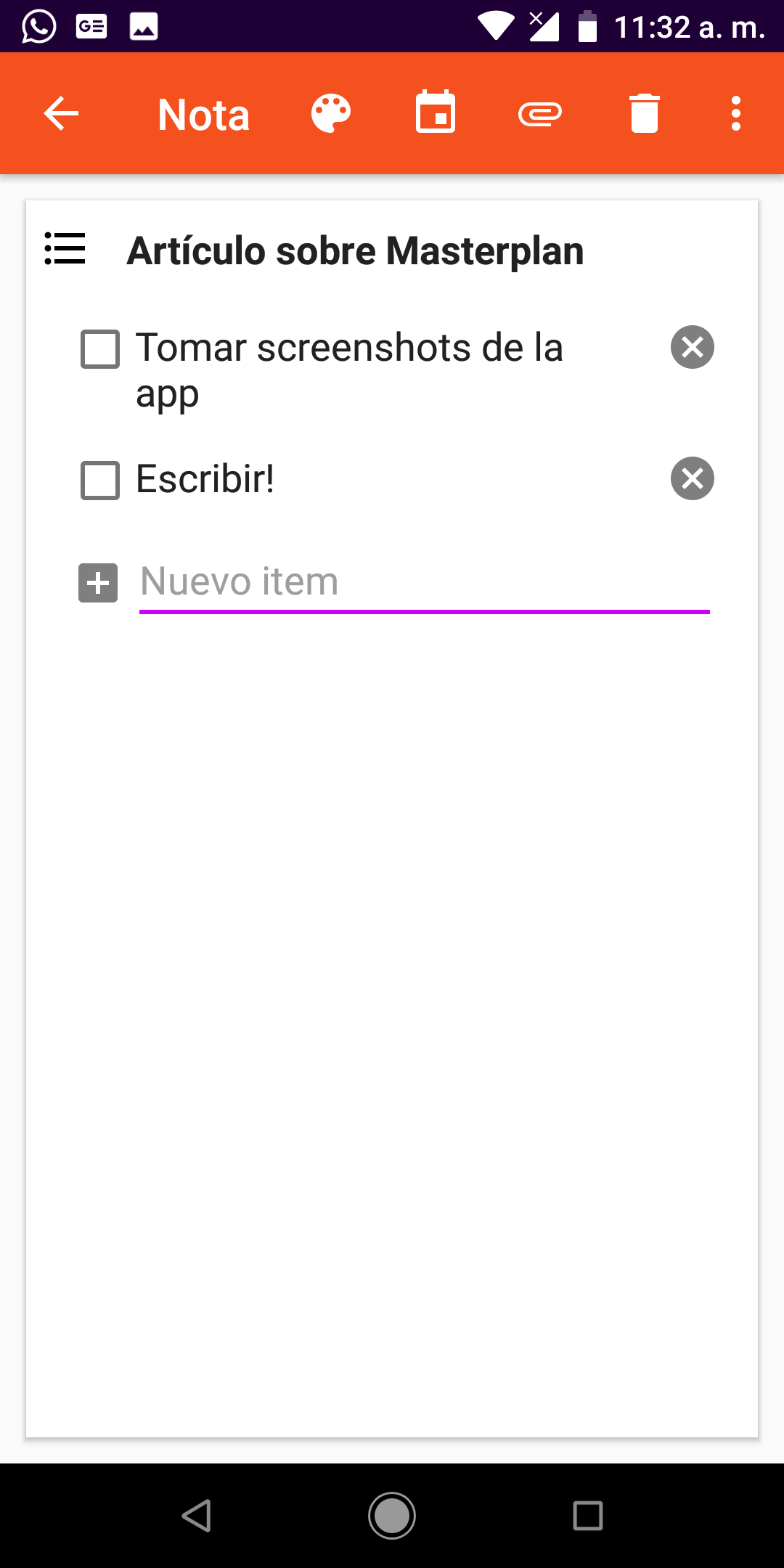The width and height of the screenshot is (784, 1568).
Task: Tap the list icon beside the title
Action: [65, 249]
